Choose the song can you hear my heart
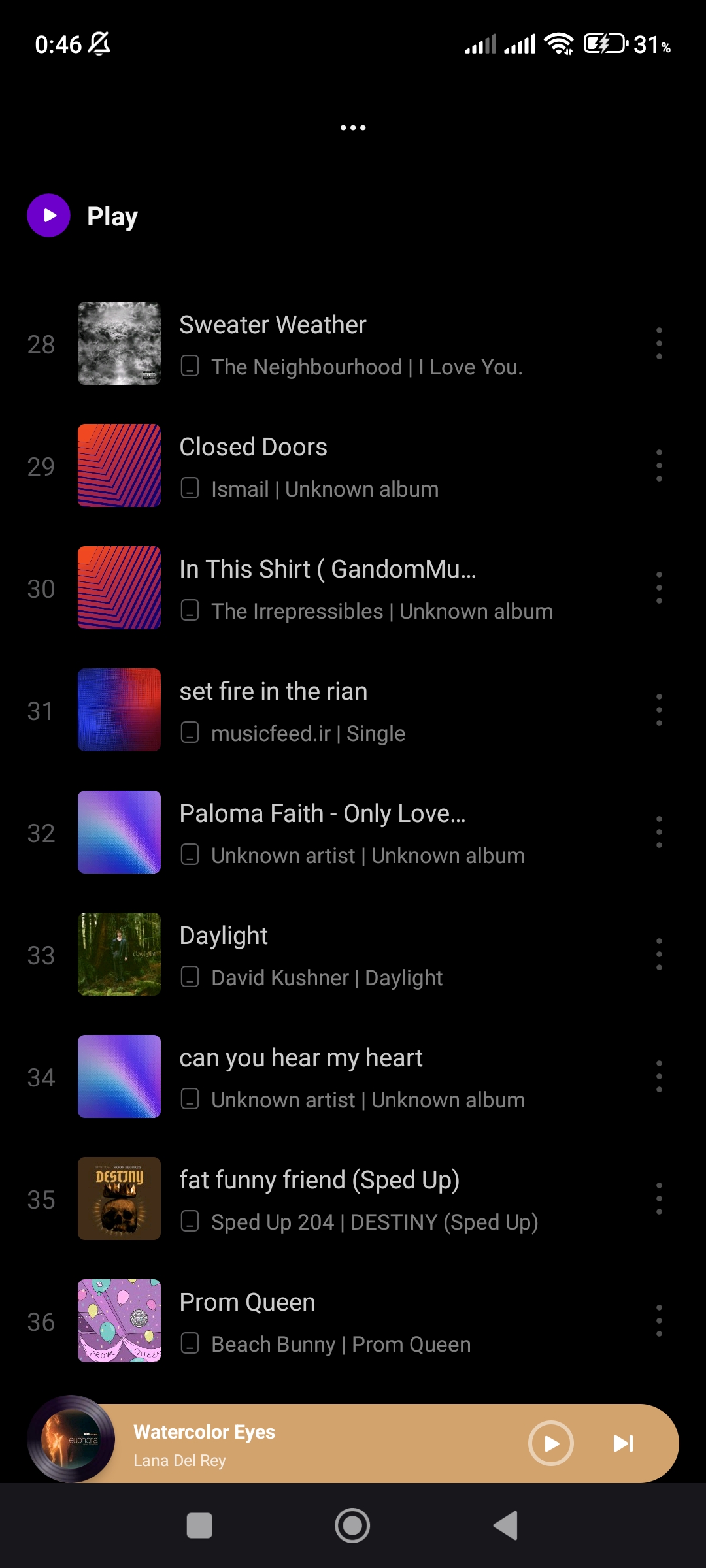Screen dimensions: 706x1568 301,1058
